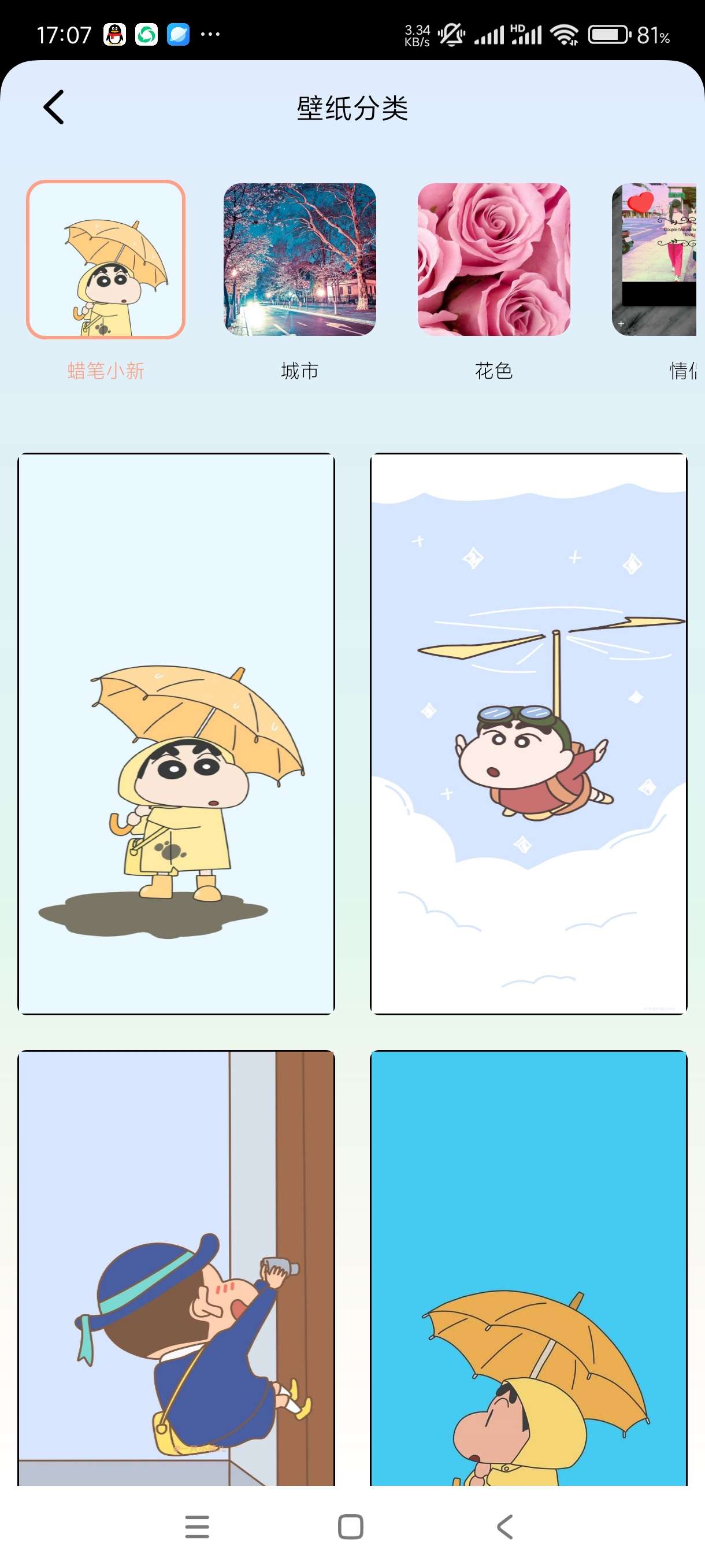
Task: Switch to the 花色 category
Action: coord(493,260)
